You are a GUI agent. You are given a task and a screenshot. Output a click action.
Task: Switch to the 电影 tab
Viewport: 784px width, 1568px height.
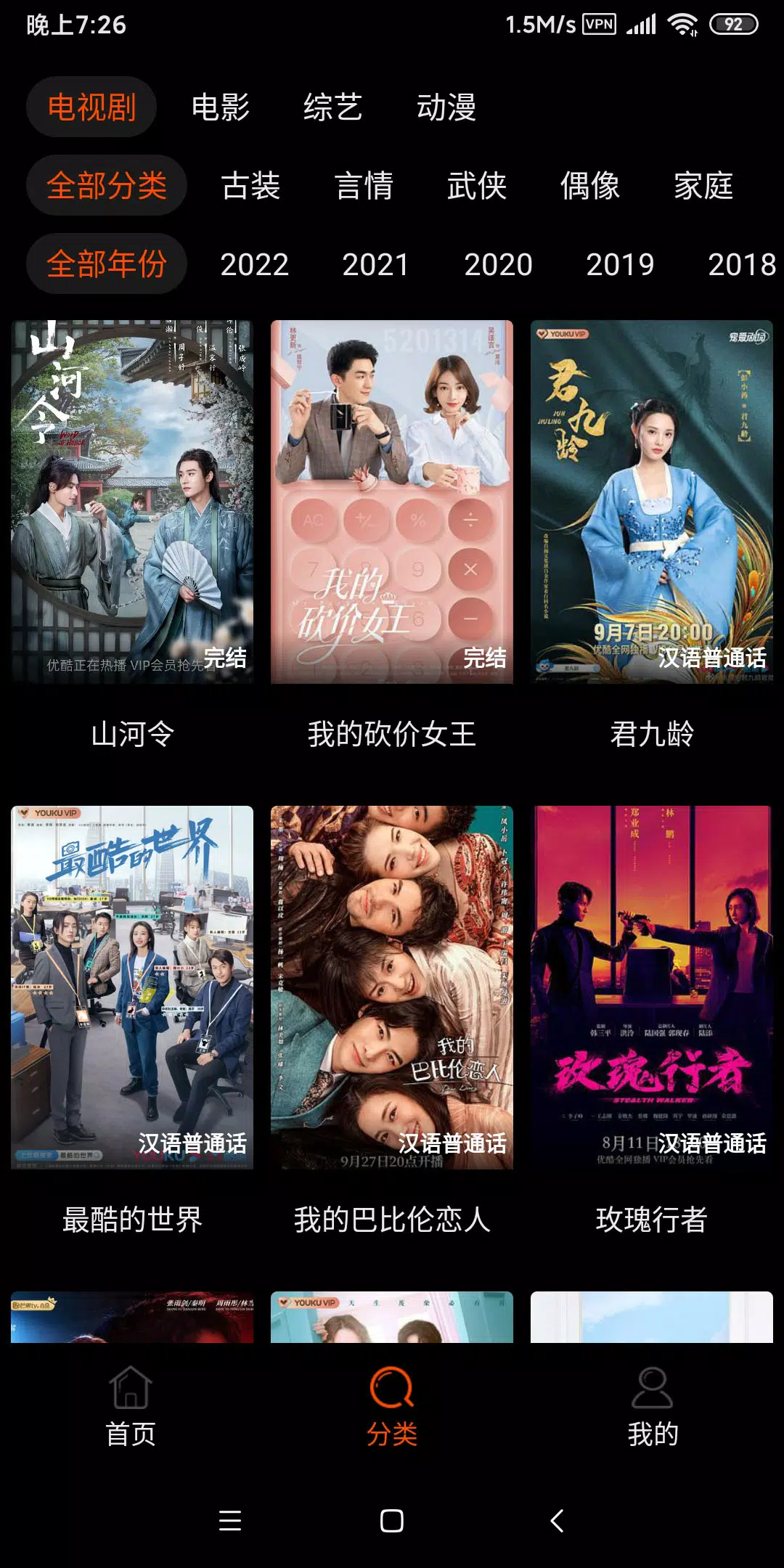click(x=221, y=107)
